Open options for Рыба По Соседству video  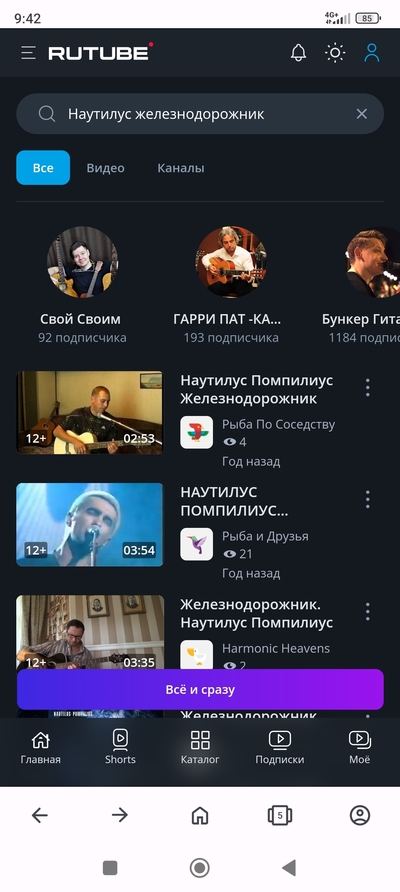click(368, 387)
